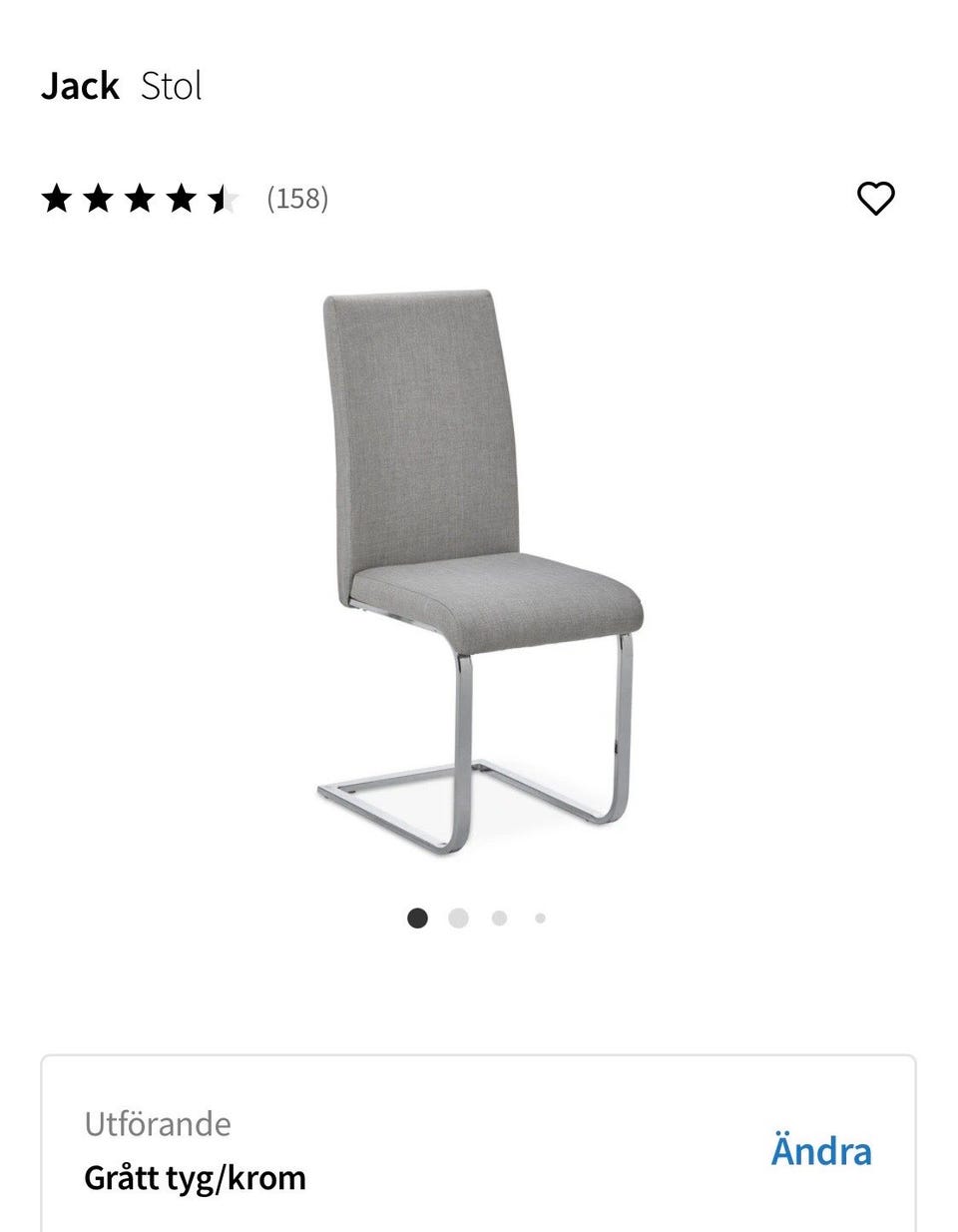Jump to the second image indicator dot
The width and height of the screenshot is (958, 1232).
point(458,918)
